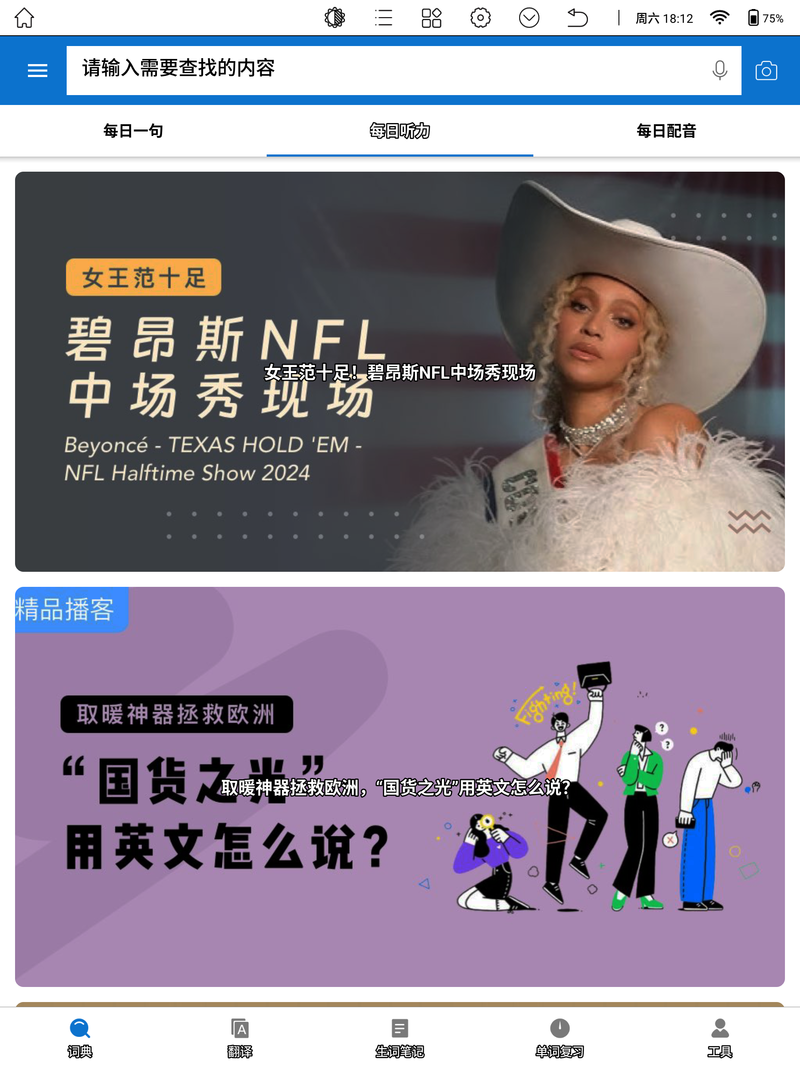Open system settings gear in top bar
This screenshot has height=1067, width=800.
481,17
